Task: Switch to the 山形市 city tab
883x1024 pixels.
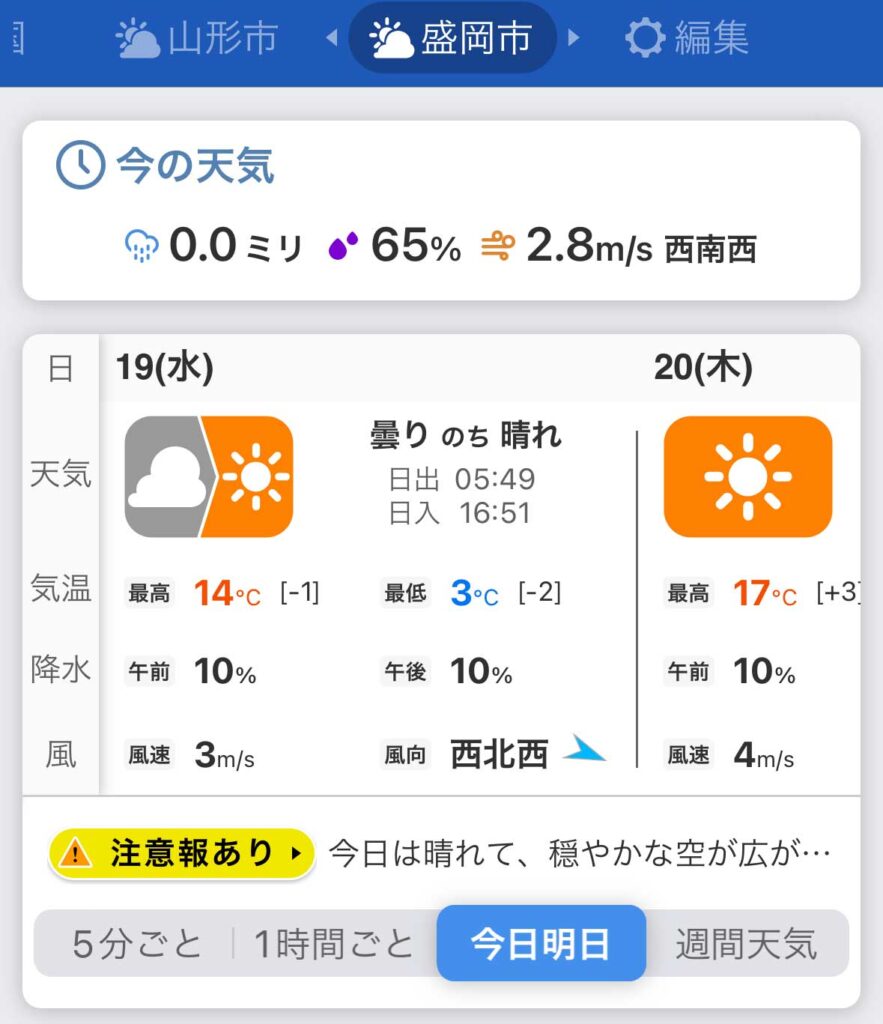Action: 196,39
